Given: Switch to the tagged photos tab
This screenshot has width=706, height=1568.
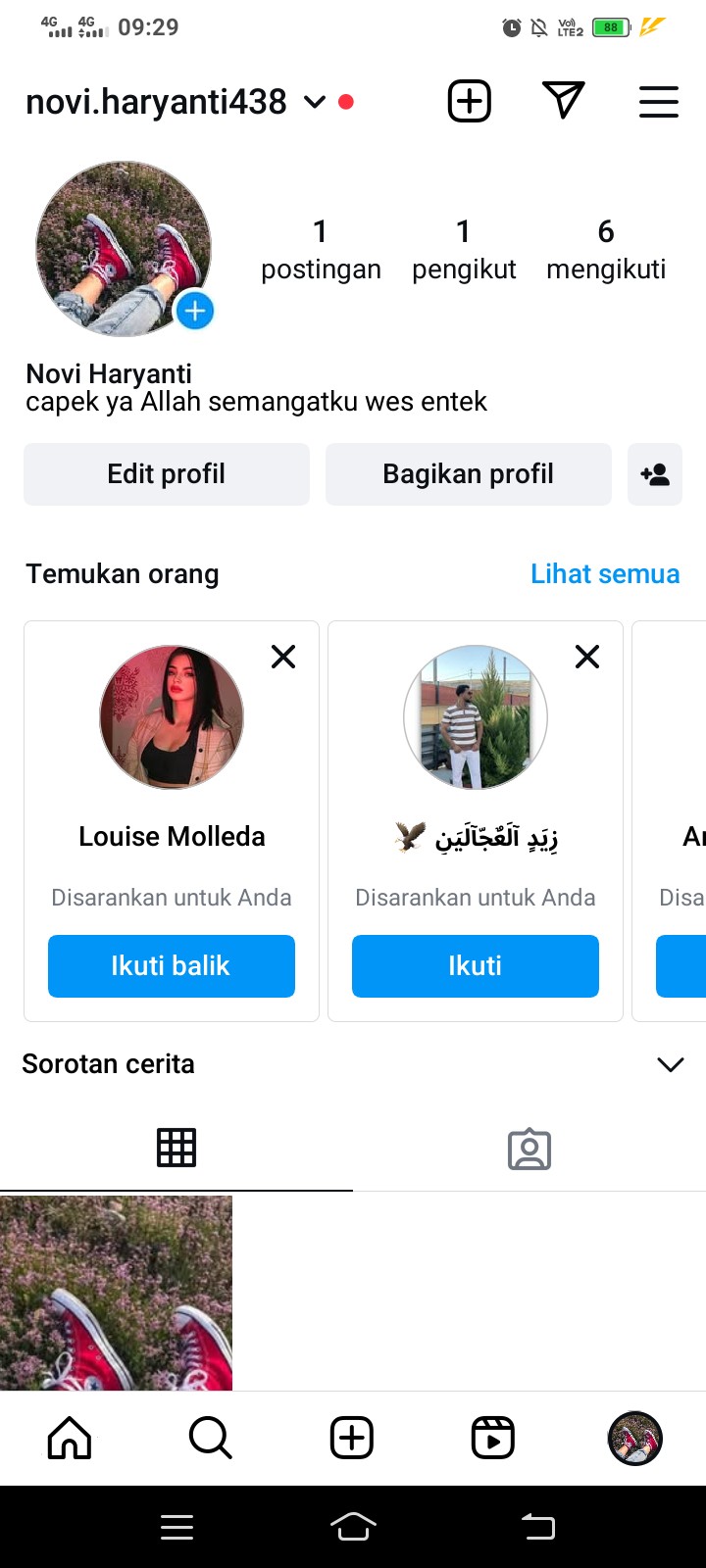Looking at the screenshot, I should click(x=529, y=1149).
